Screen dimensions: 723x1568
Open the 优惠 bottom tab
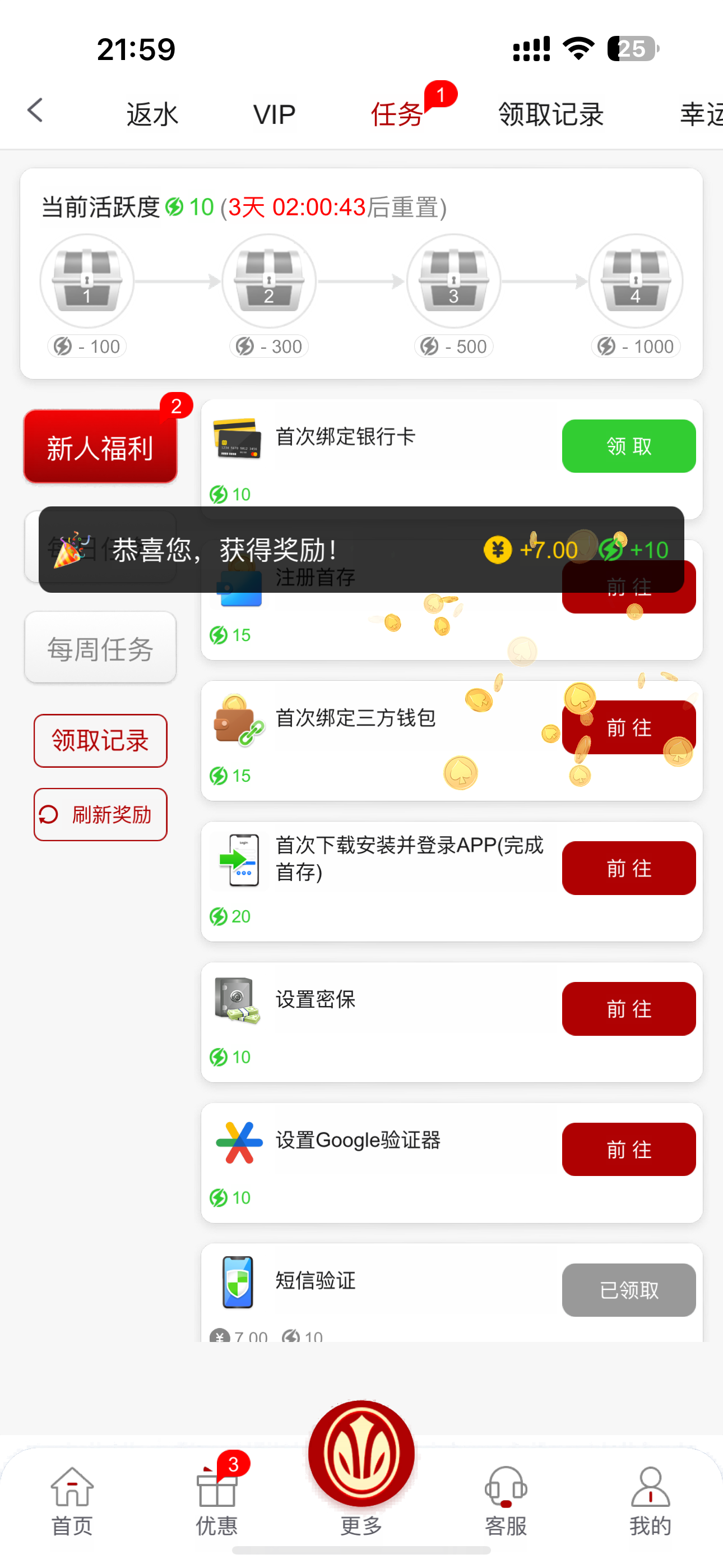click(217, 1501)
